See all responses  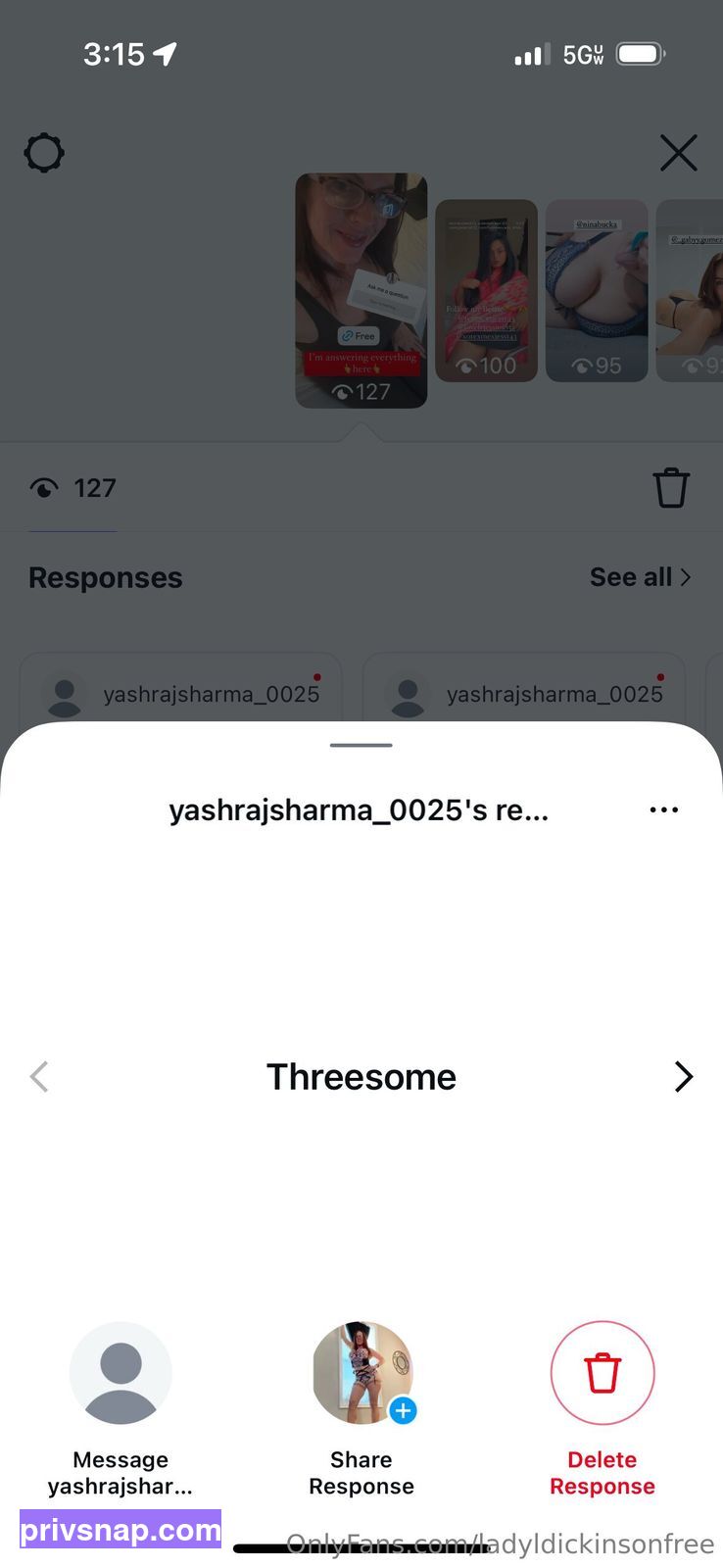point(641,577)
